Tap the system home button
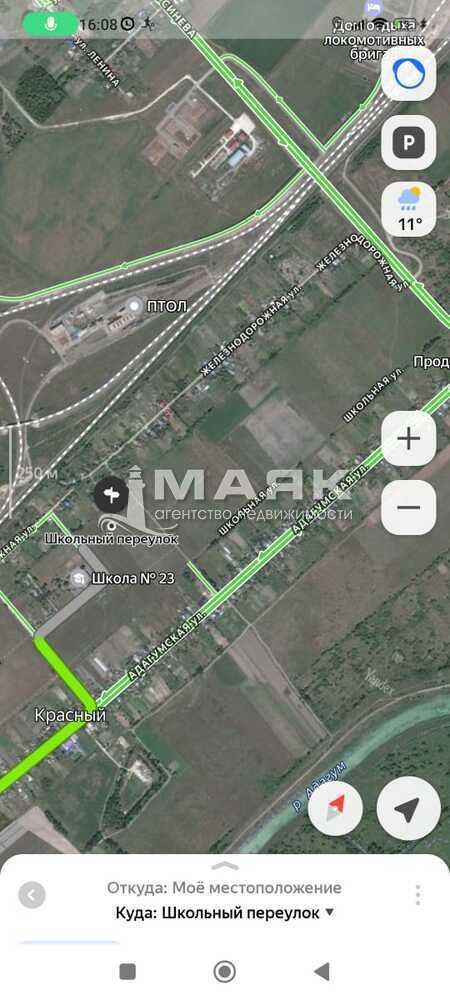Image resolution: width=450 pixels, height=1000 pixels. (x=224, y=972)
